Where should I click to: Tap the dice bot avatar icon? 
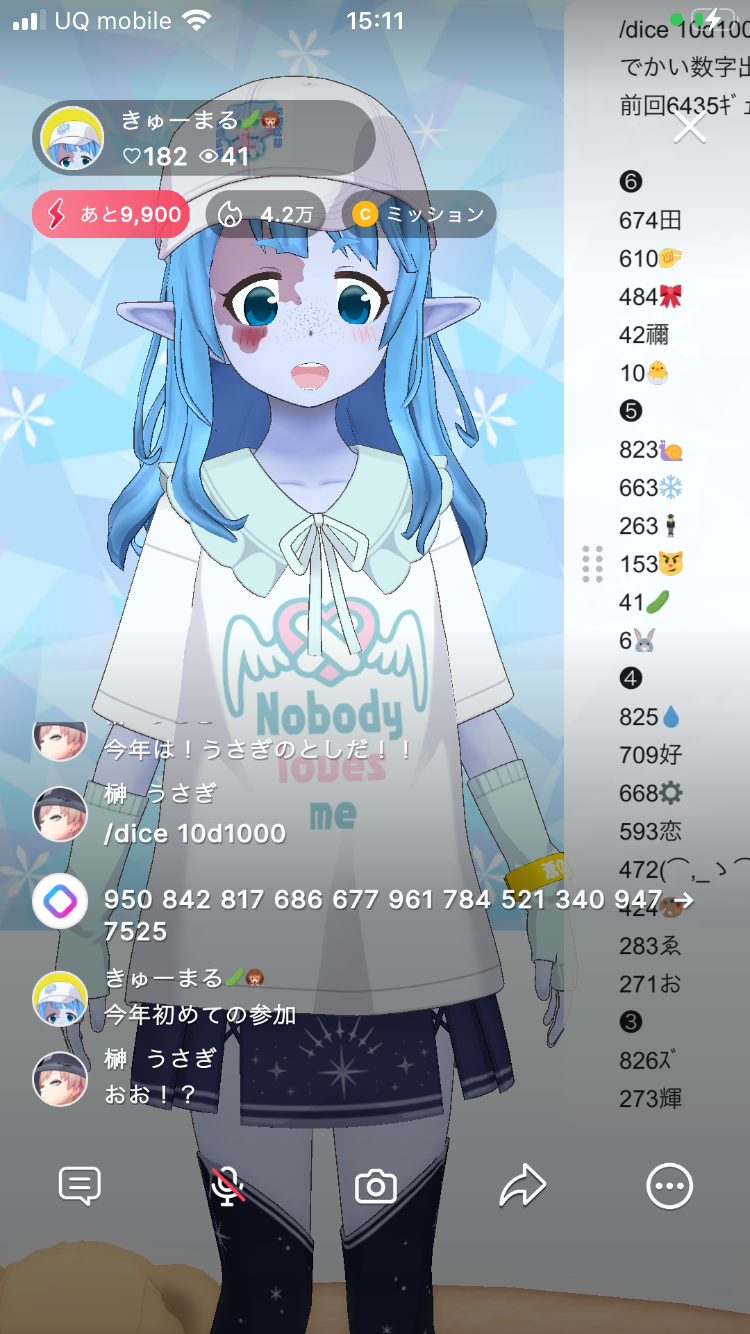(60, 901)
